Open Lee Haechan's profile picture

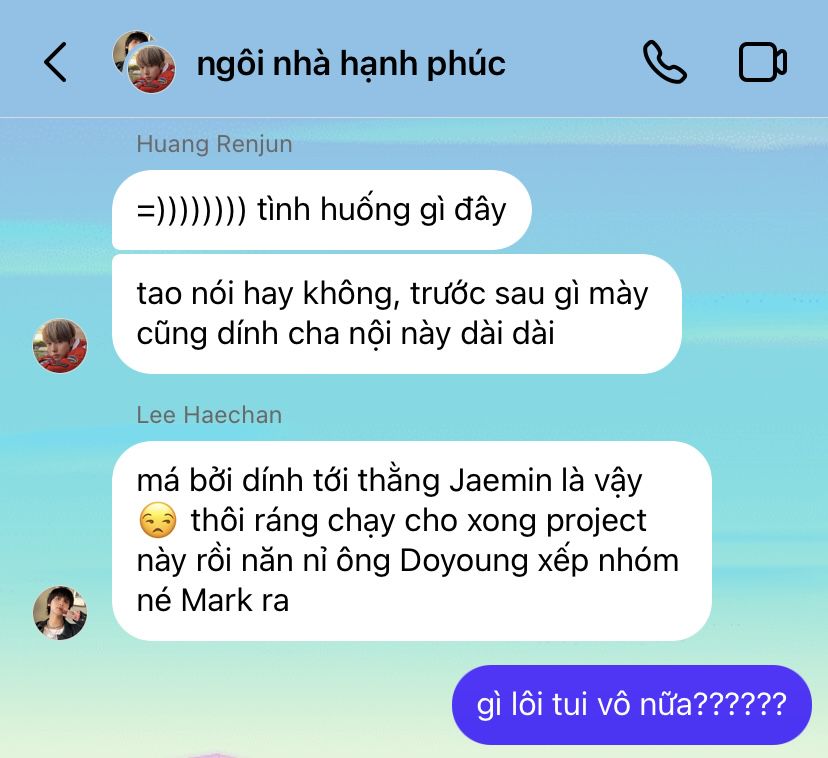pos(60,612)
